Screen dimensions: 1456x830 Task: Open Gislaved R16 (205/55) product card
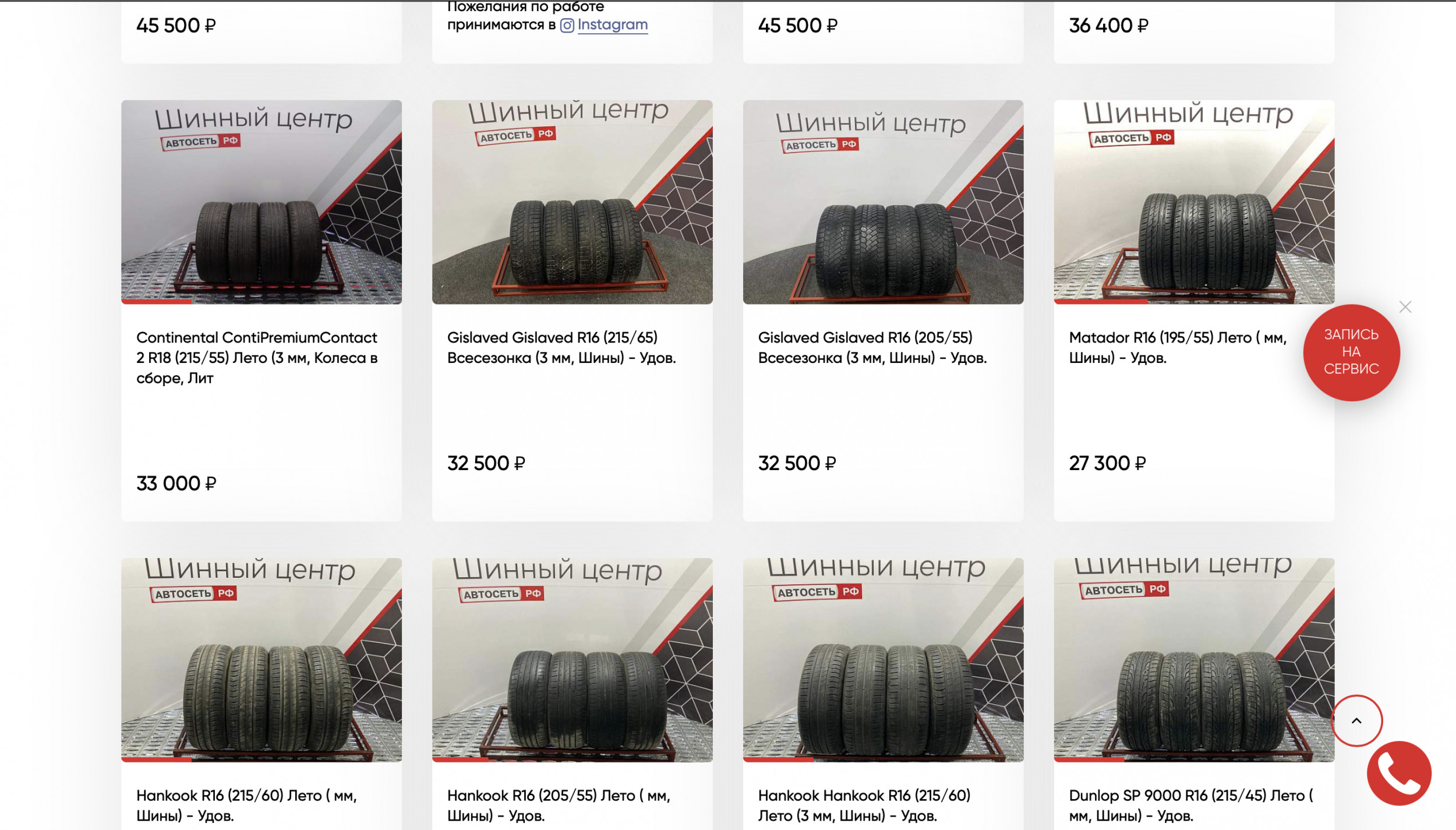point(872,347)
